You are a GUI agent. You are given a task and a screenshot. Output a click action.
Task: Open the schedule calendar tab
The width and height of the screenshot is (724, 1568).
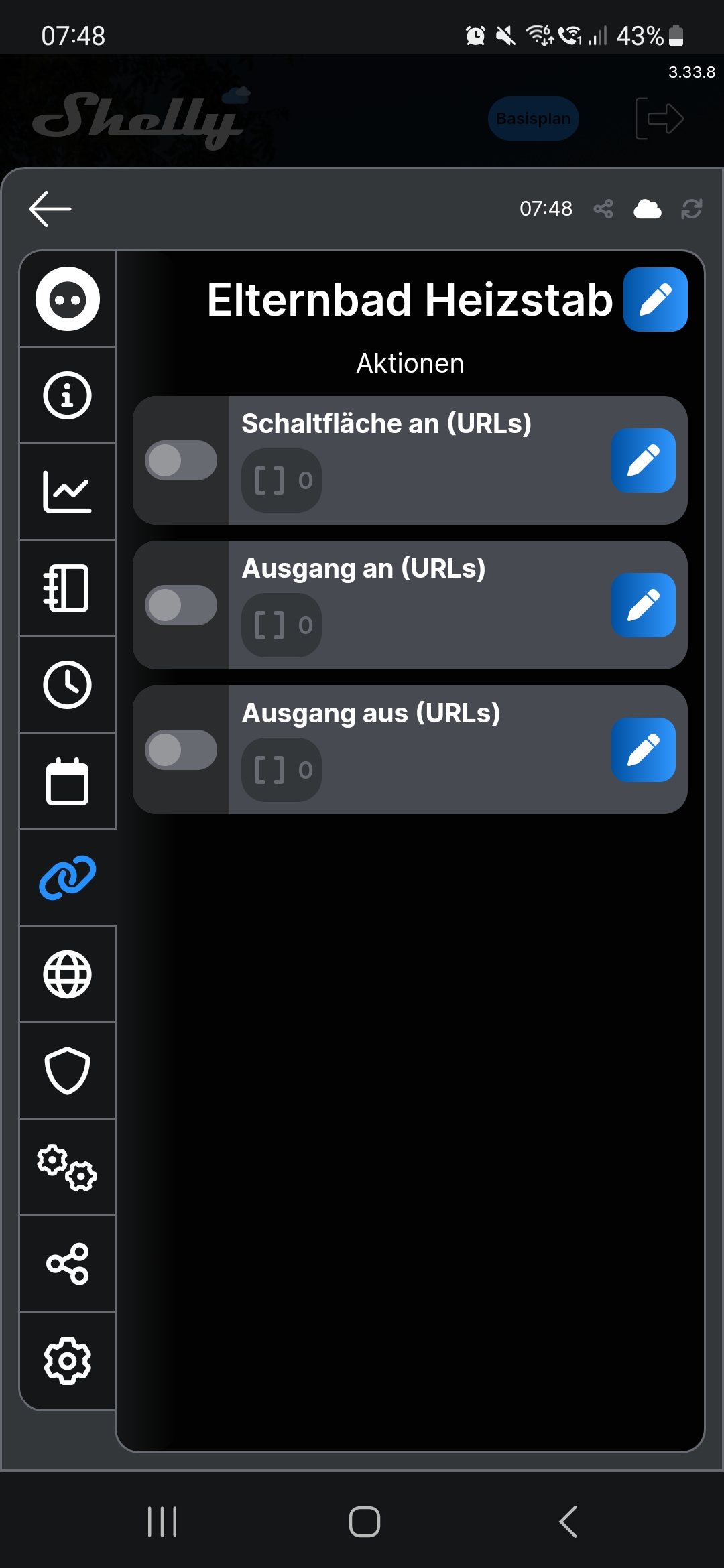[68, 781]
